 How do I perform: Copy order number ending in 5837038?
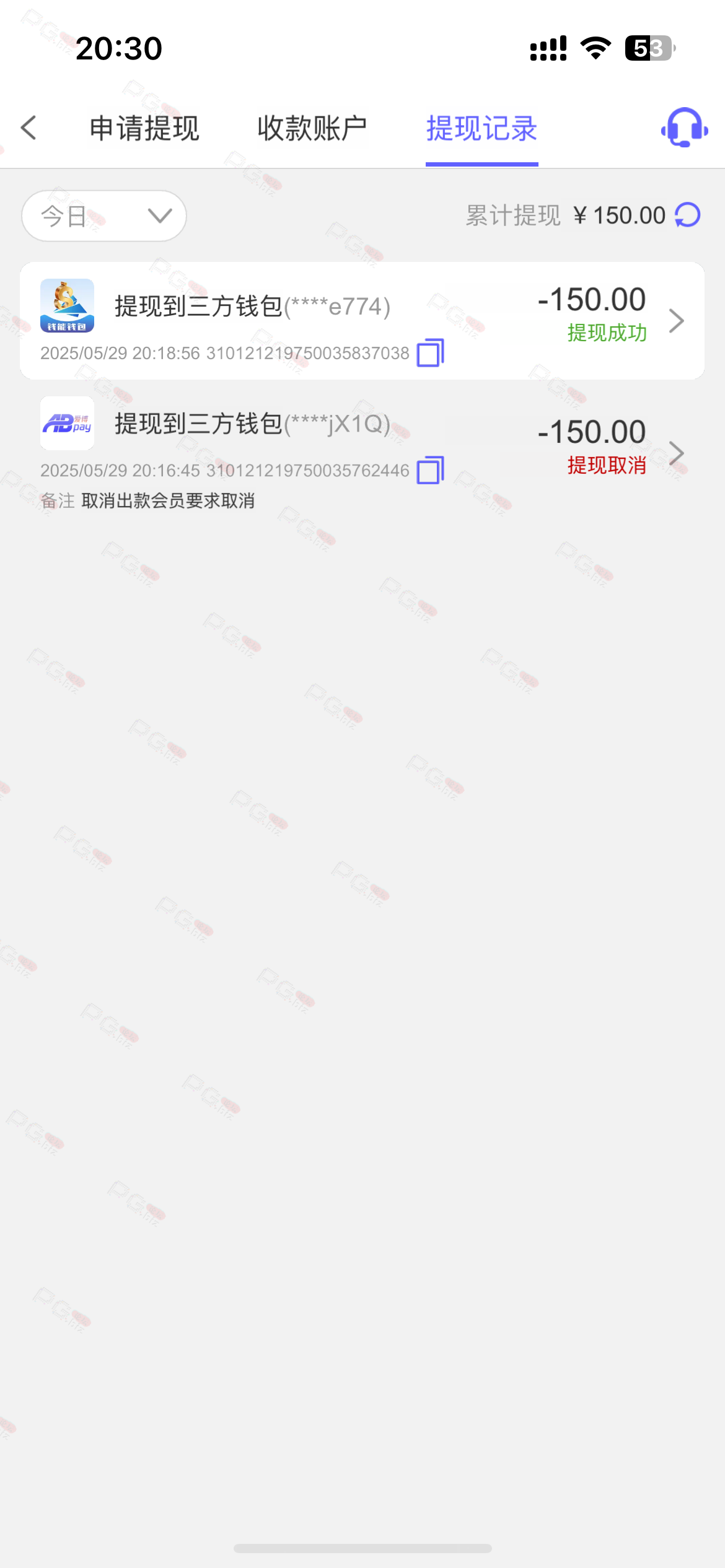coord(431,353)
